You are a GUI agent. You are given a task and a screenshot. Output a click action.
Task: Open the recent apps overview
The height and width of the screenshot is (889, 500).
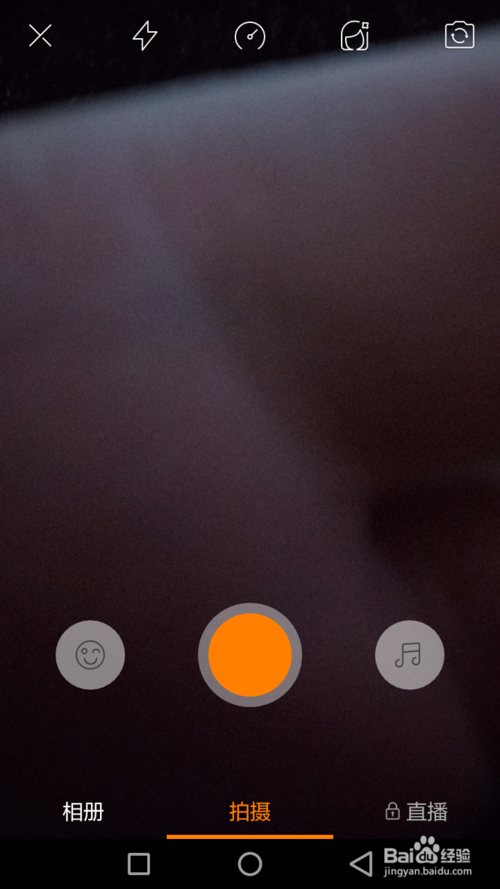point(139,864)
